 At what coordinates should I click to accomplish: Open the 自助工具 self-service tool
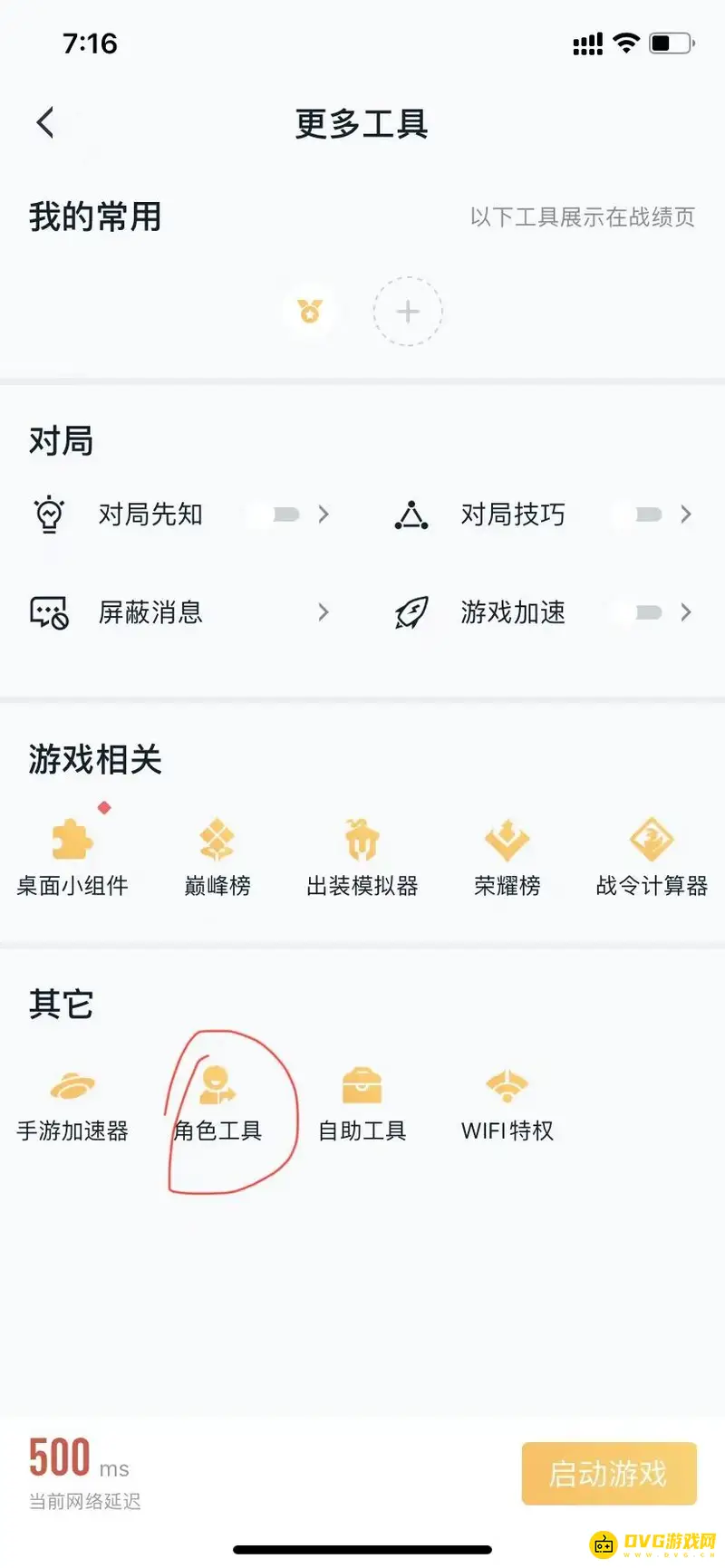[362, 1096]
